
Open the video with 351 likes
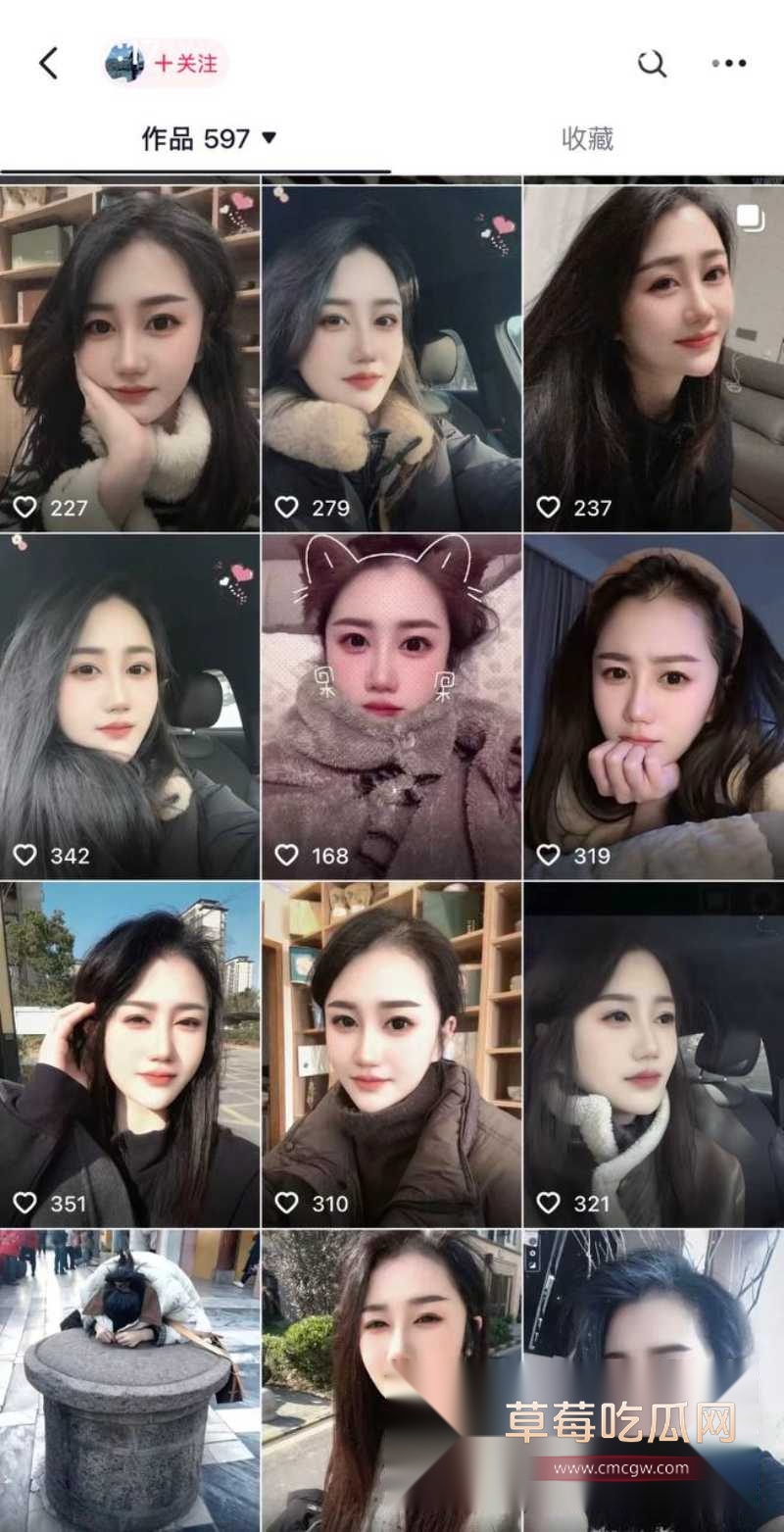click(129, 1054)
